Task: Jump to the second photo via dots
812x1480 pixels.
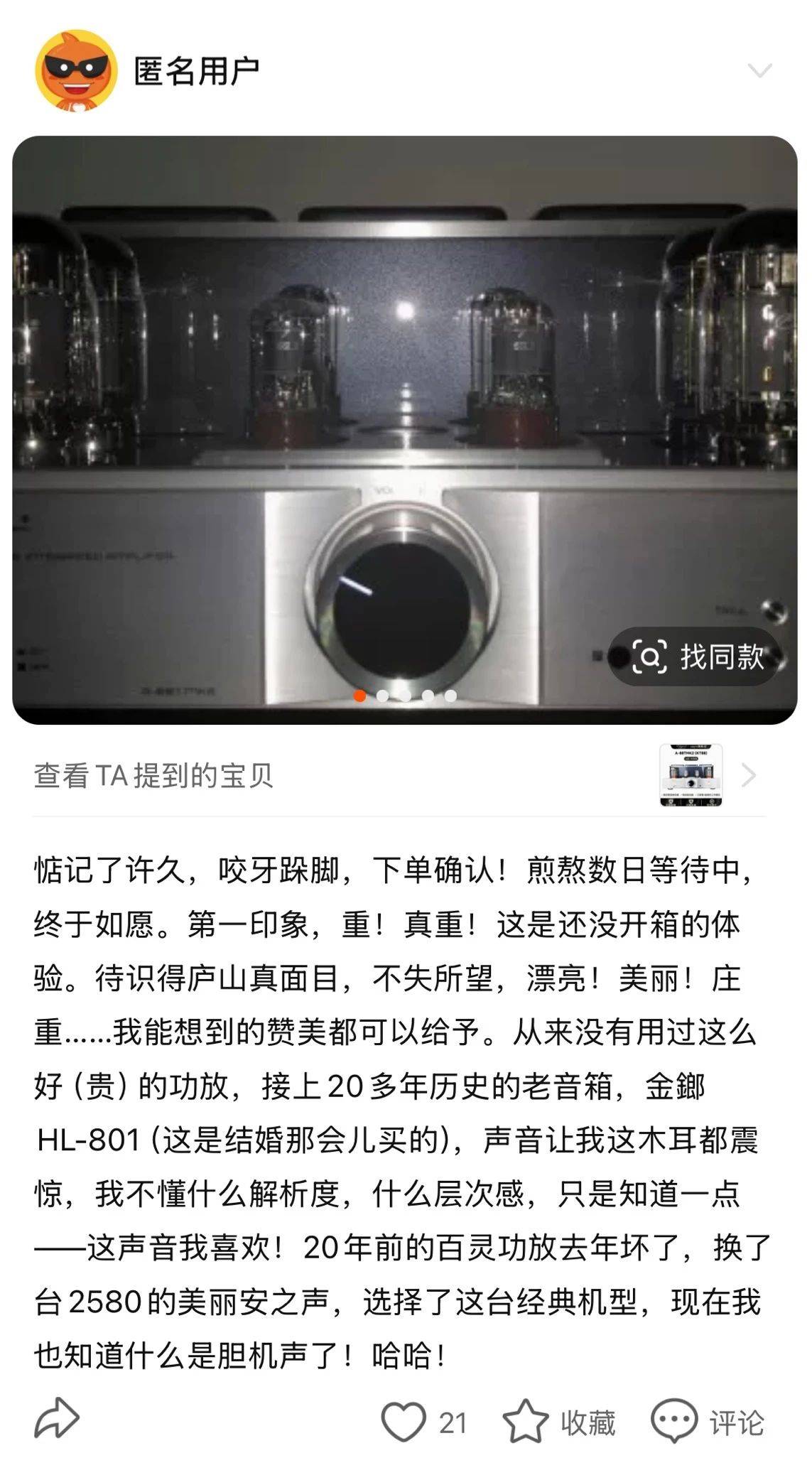Action: (382, 696)
